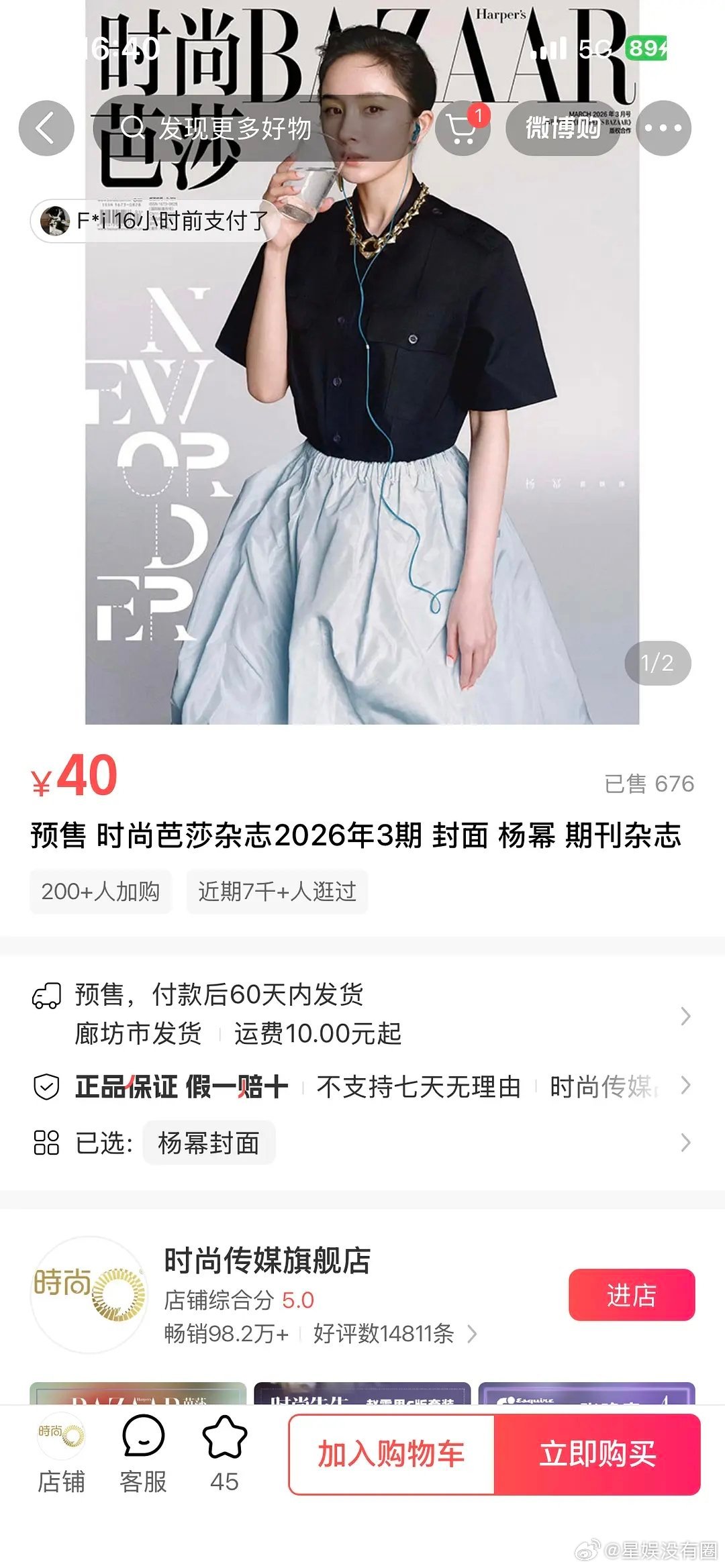Tap the 近期7千+人逛过 label
Screen dimensions: 725x1568
pos(277,891)
